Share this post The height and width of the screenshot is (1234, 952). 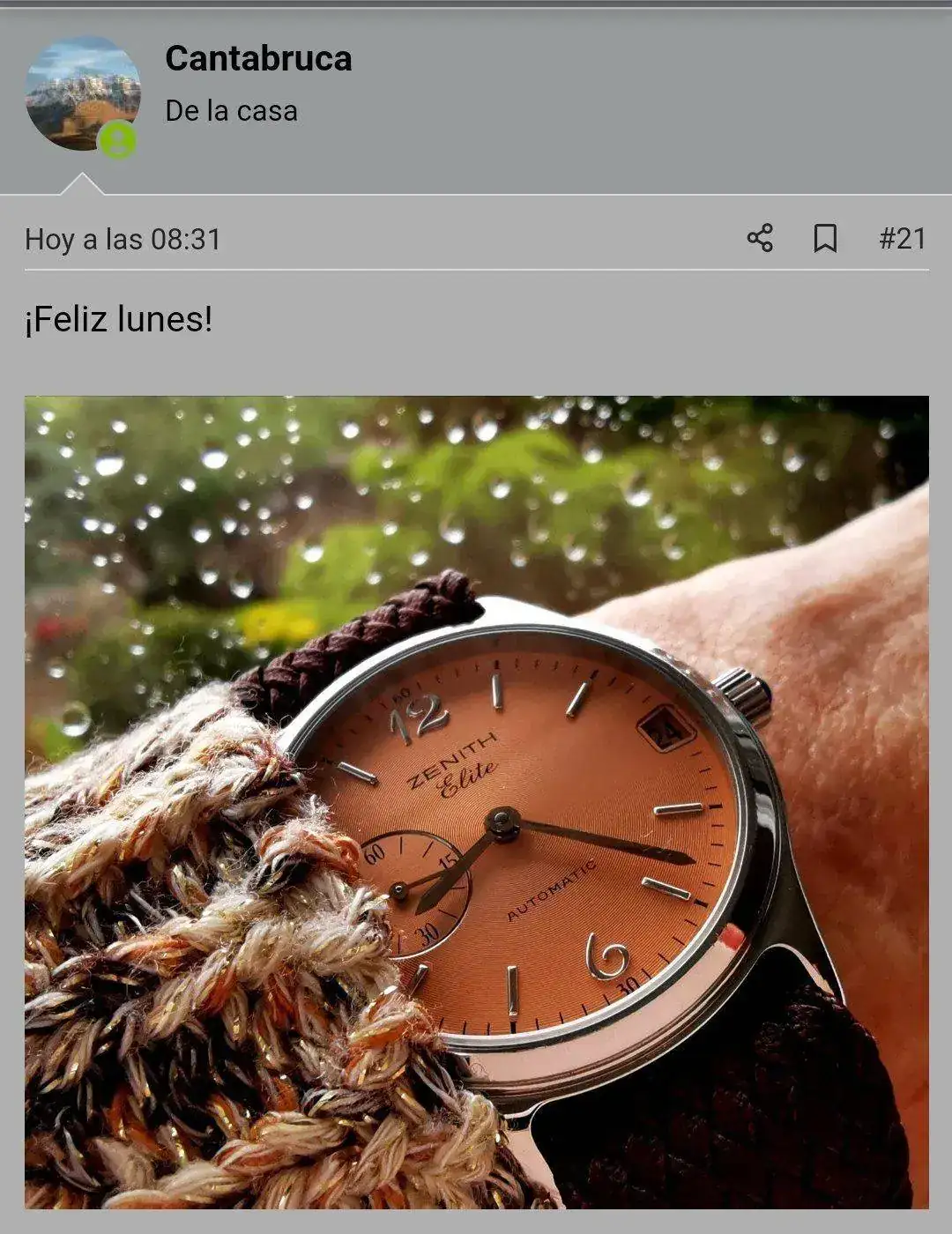759,238
